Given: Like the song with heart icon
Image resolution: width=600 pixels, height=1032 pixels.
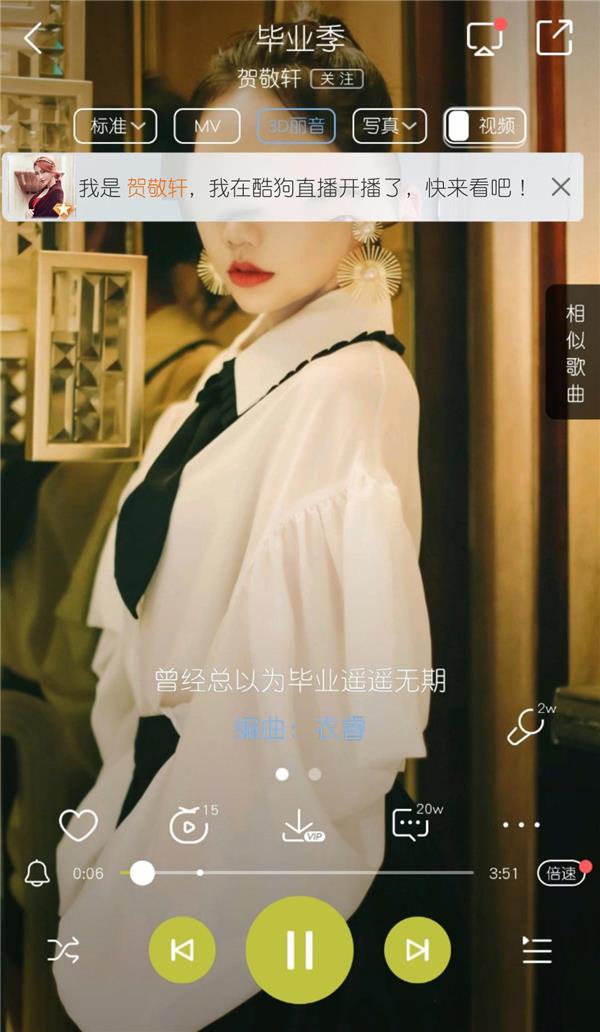Looking at the screenshot, I should click(x=78, y=825).
